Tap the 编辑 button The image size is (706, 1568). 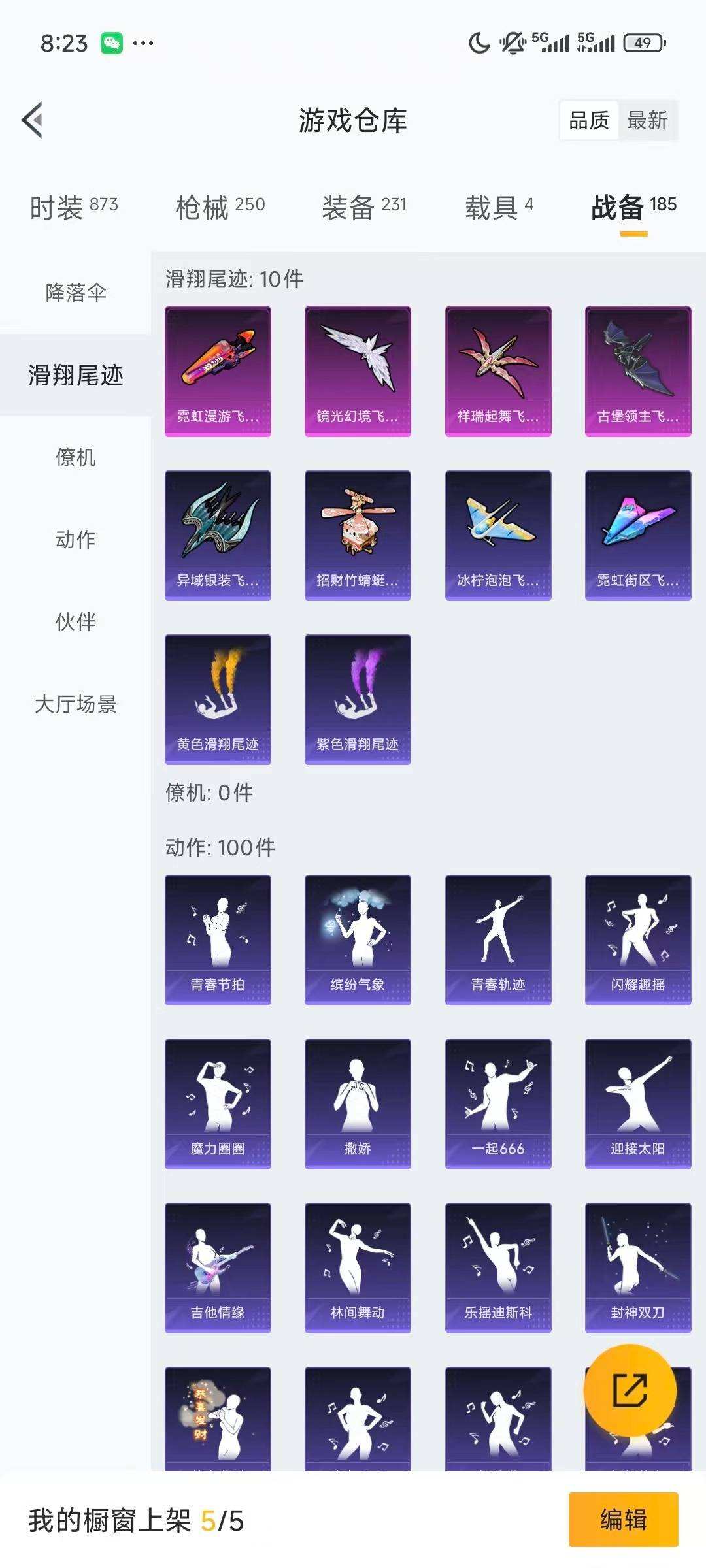point(623,1520)
